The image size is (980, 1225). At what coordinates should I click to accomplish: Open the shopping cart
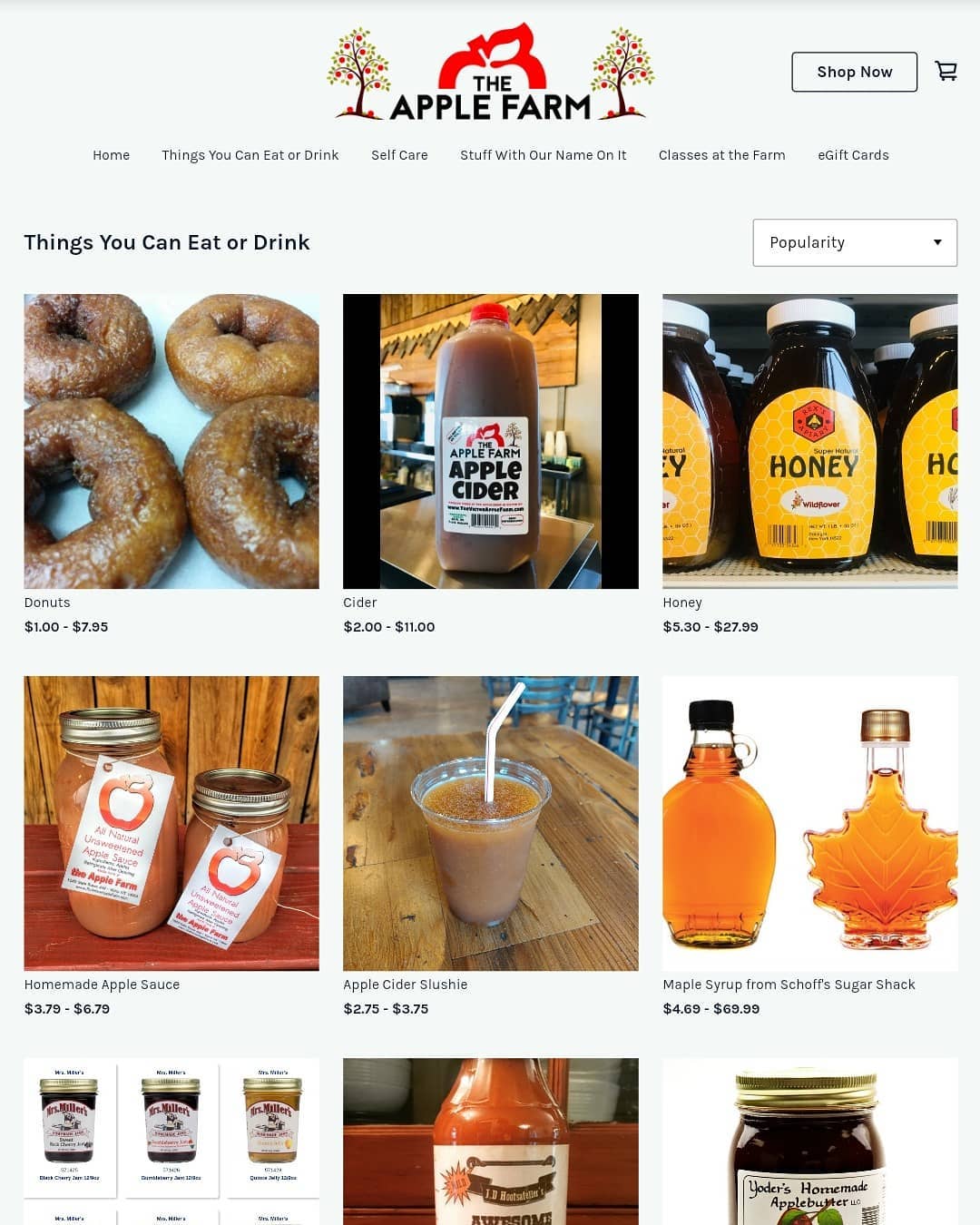coord(946,72)
